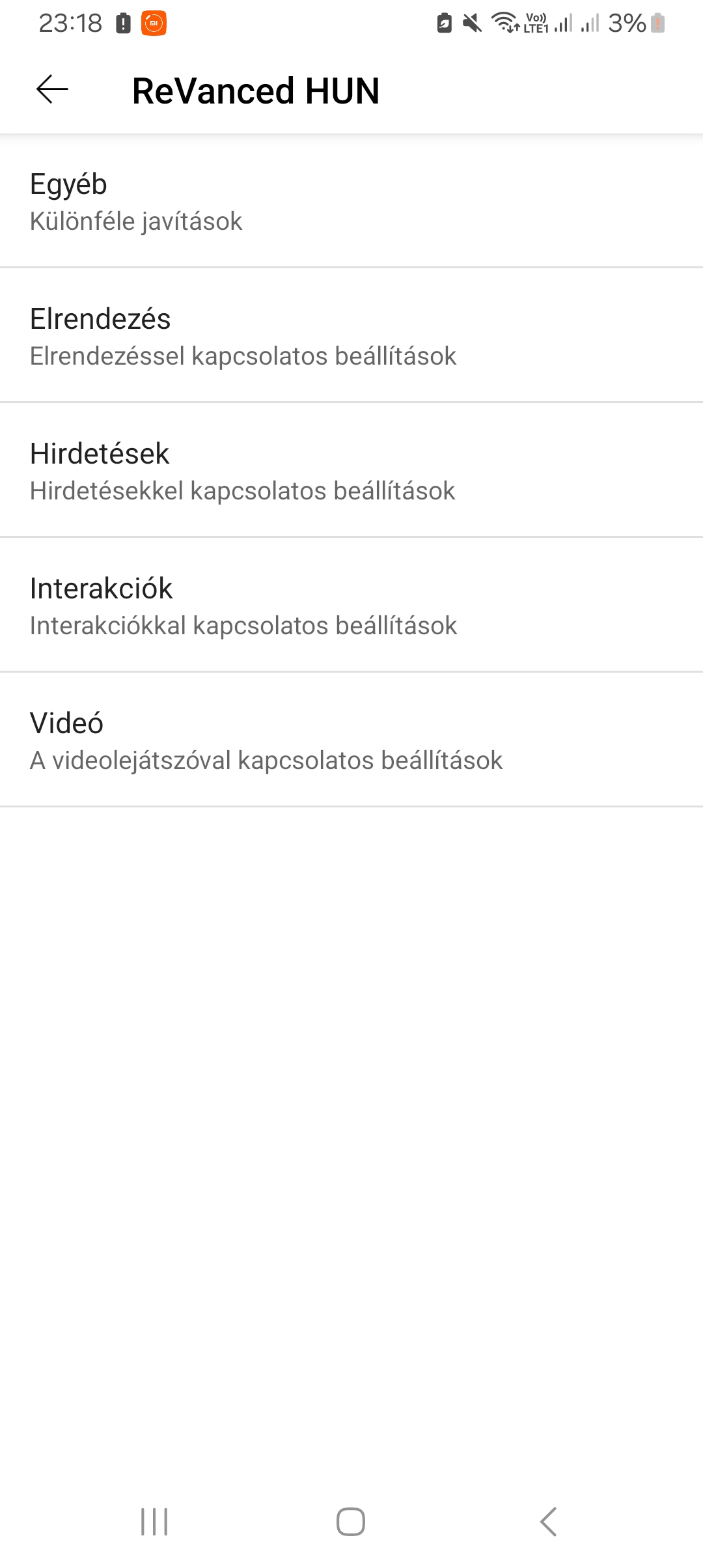The width and height of the screenshot is (703, 1568).
Task: Open the Videó player settings
Action: point(351,740)
